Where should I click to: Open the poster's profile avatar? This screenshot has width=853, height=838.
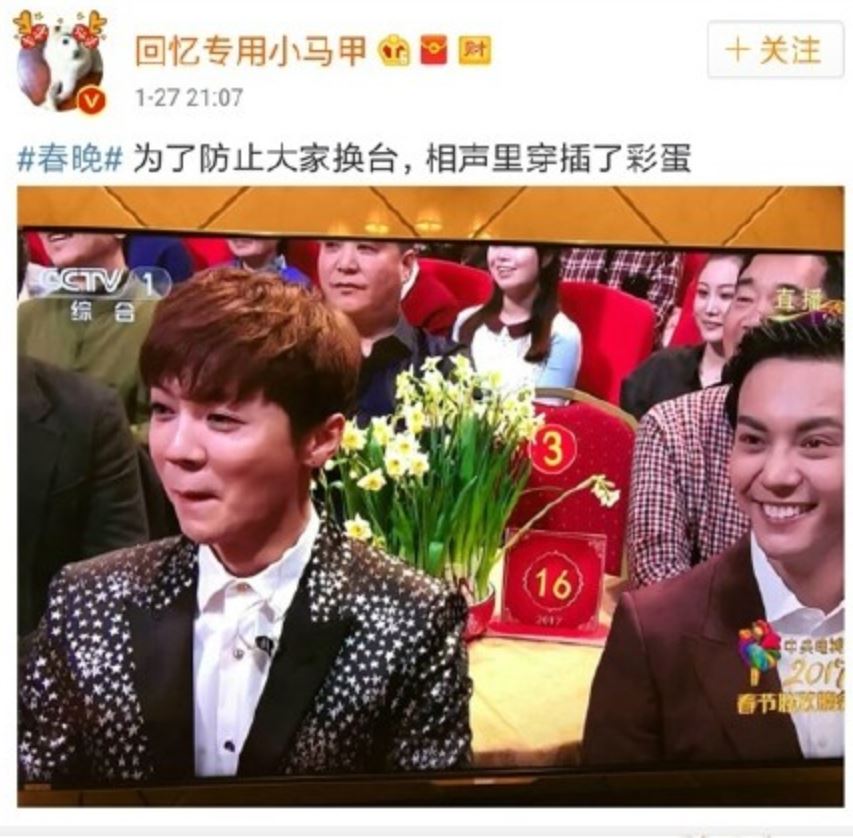click(59, 62)
